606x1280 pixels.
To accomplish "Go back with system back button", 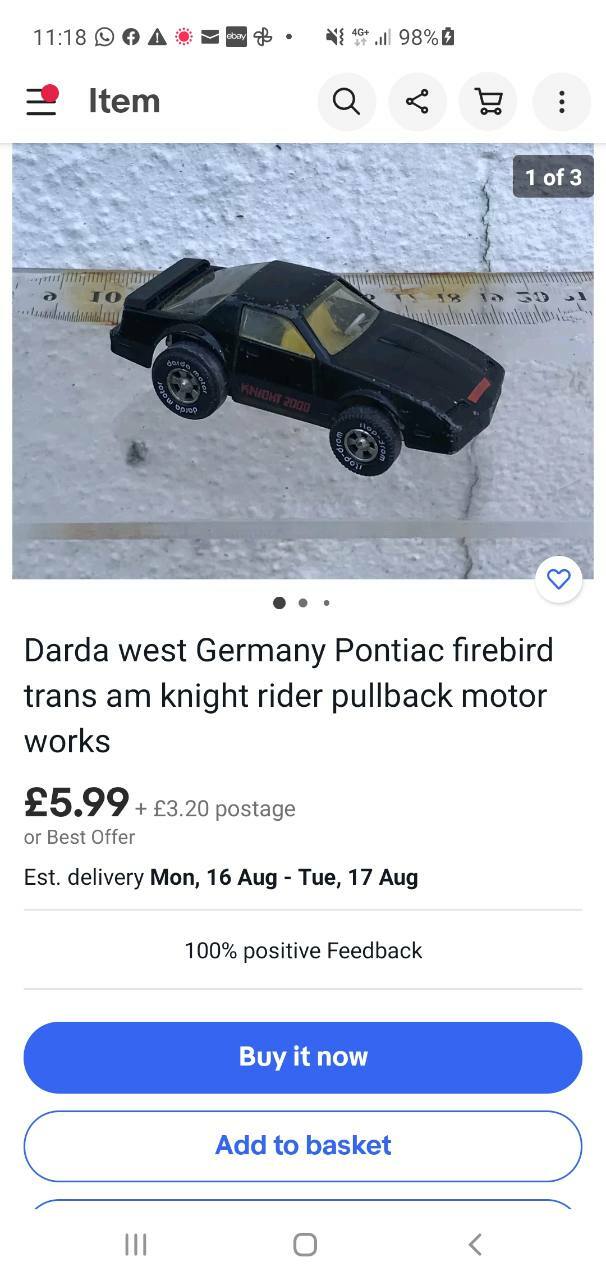I will point(475,1244).
